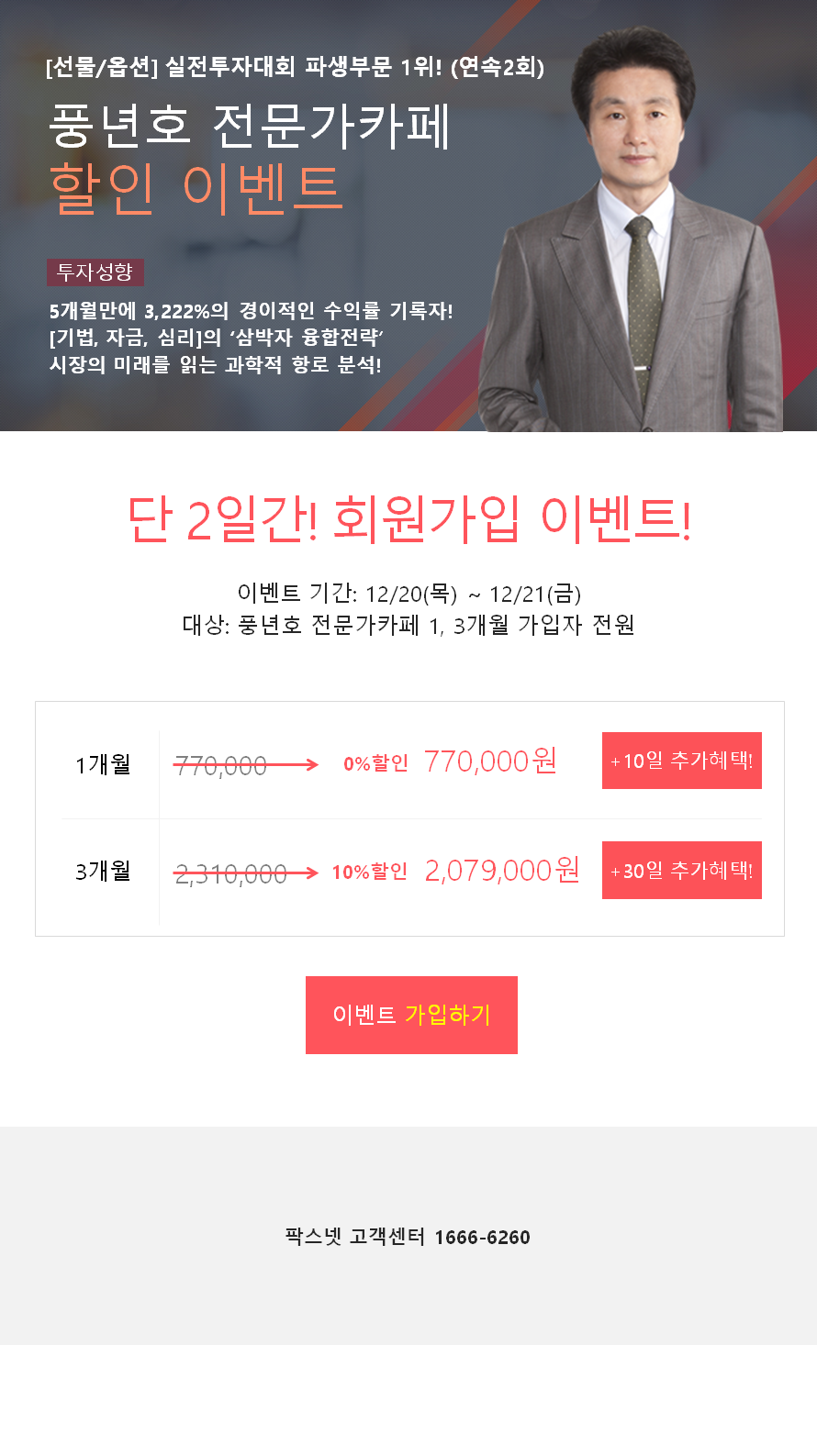
Task: Tap the 이벤트 가입하기 button
Action: point(411,1015)
